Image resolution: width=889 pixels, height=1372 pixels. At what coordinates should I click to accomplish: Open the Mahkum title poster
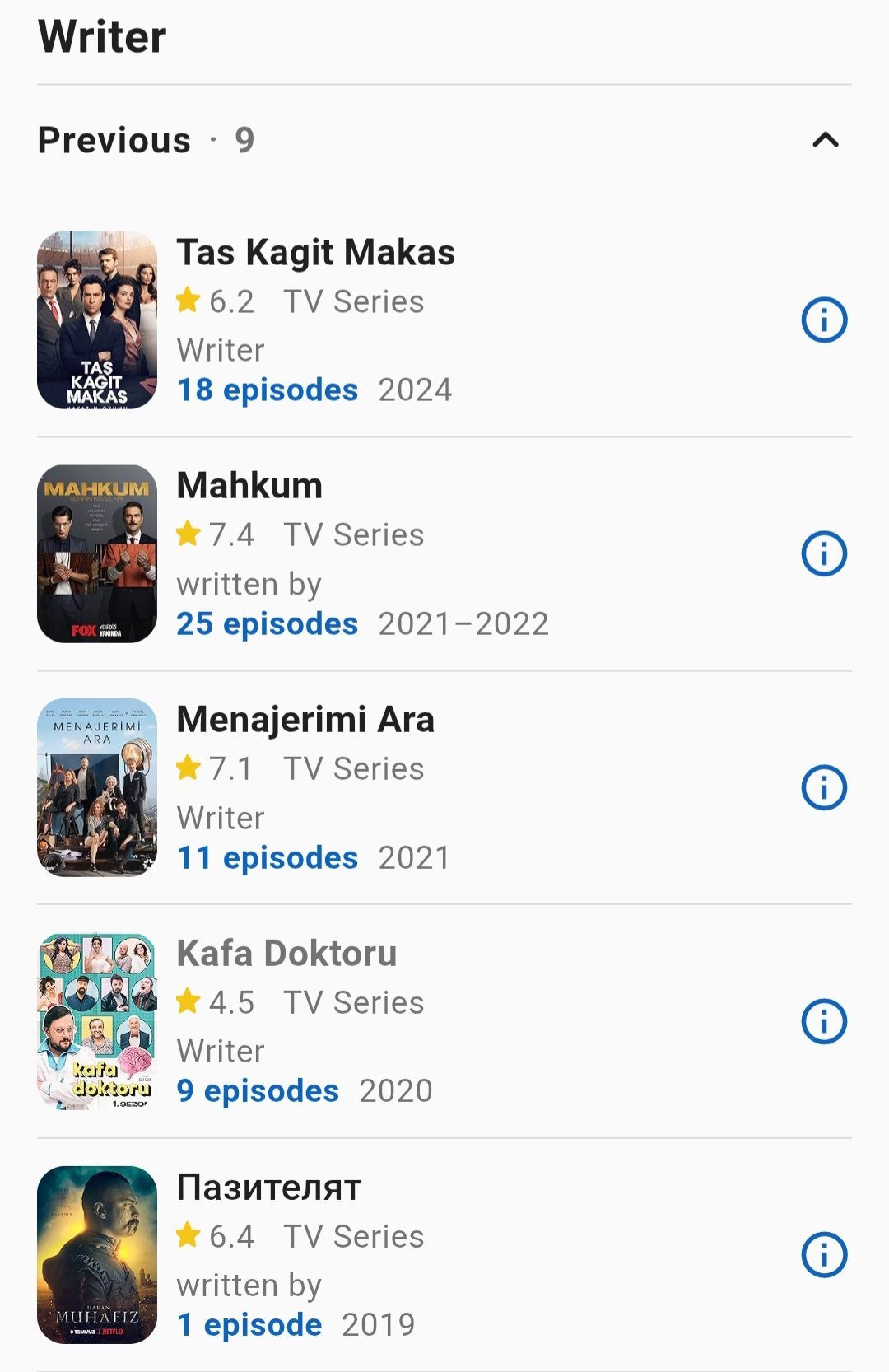click(x=97, y=553)
